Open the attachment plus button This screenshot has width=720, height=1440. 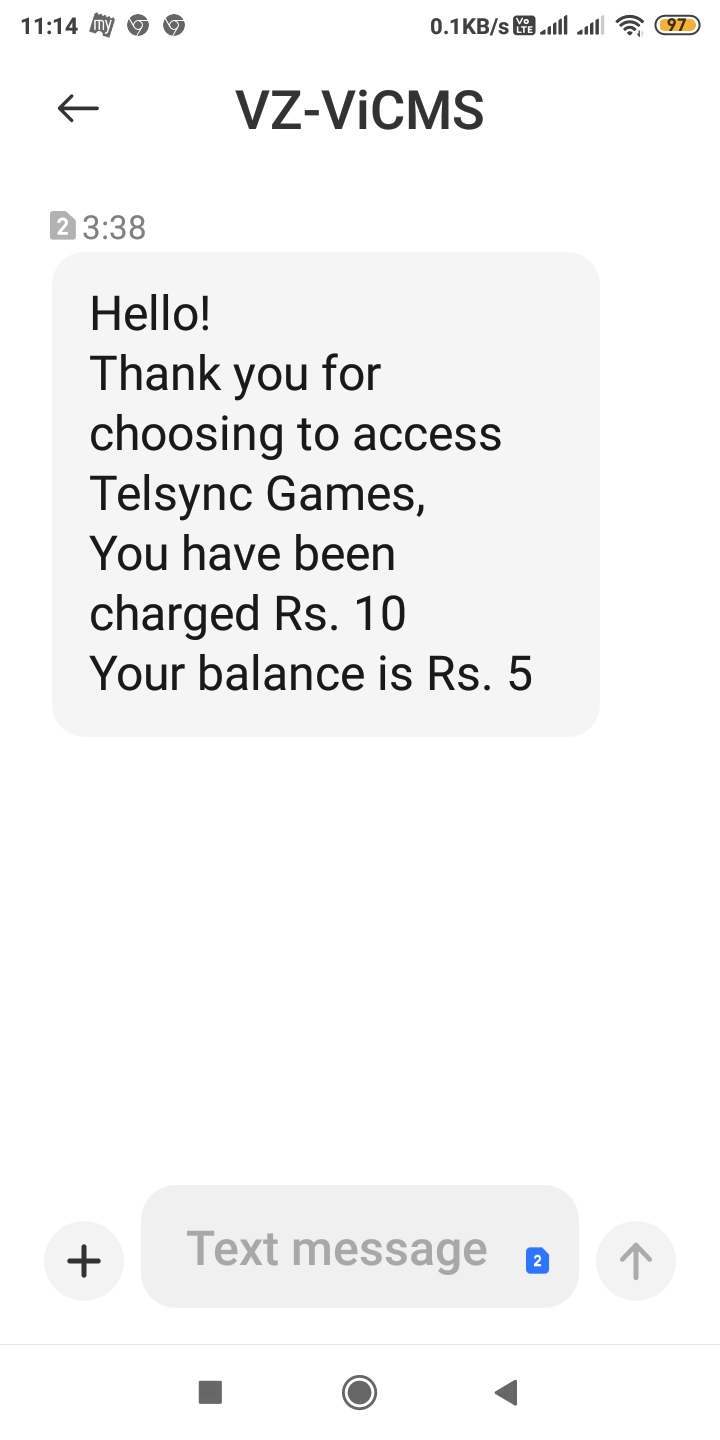[84, 1260]
